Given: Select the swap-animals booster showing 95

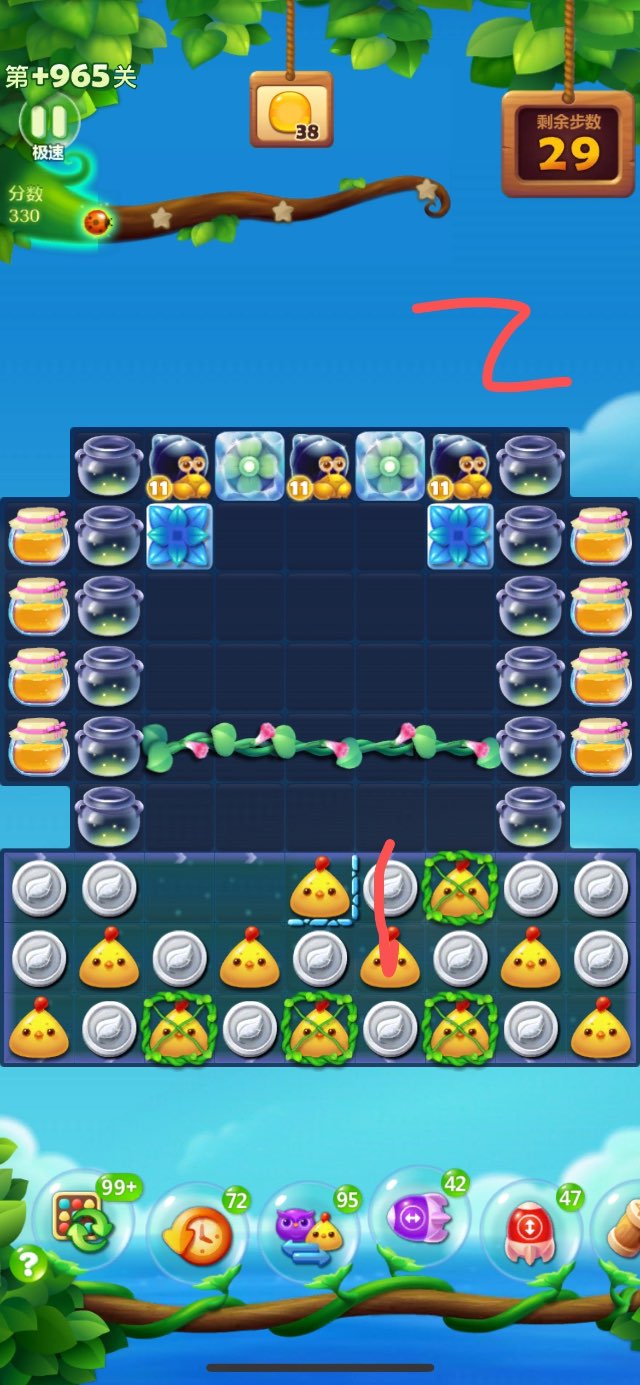Looking at the screenshot, I should [x=307, y=1235].
